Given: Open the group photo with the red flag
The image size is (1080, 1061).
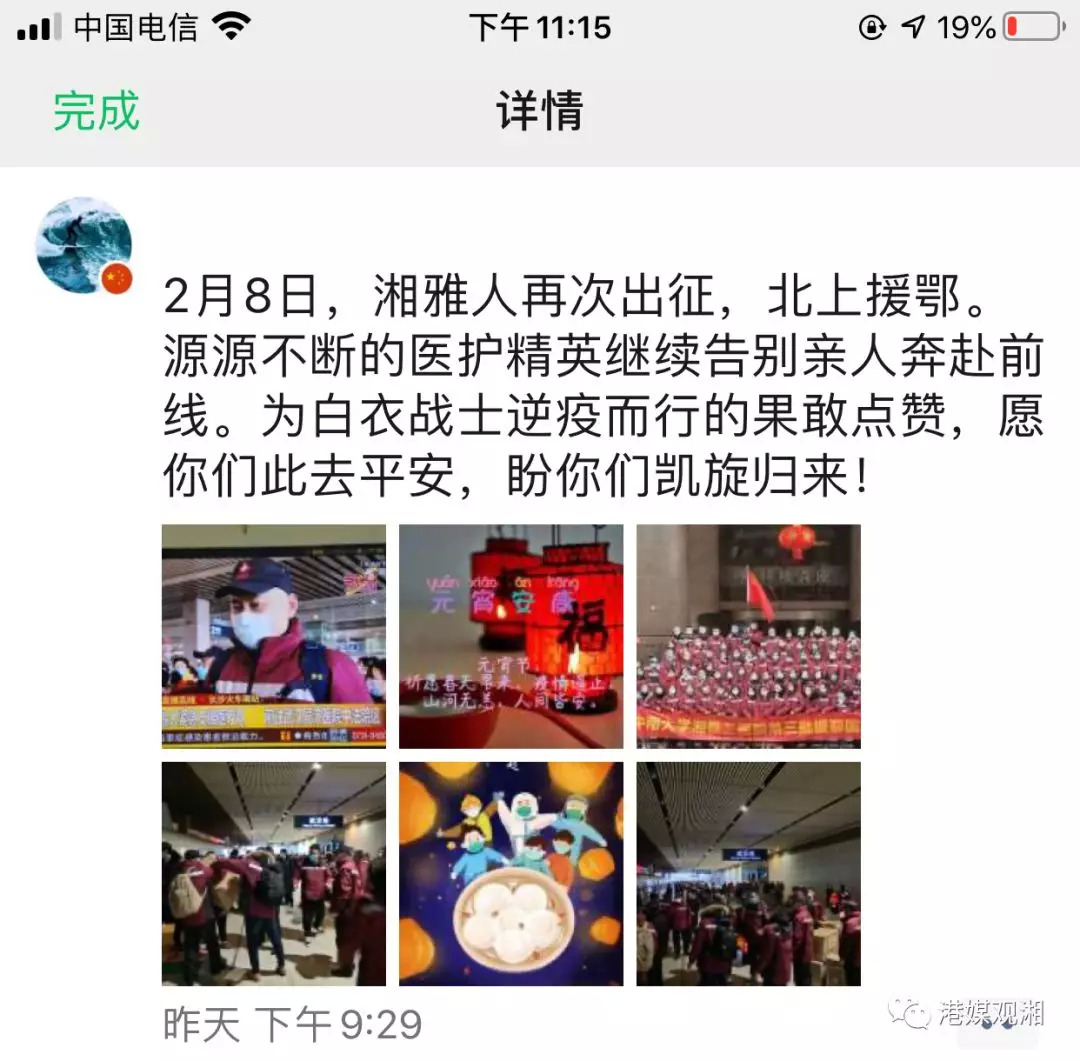Looking at the screenshot, I should (748, 636).
